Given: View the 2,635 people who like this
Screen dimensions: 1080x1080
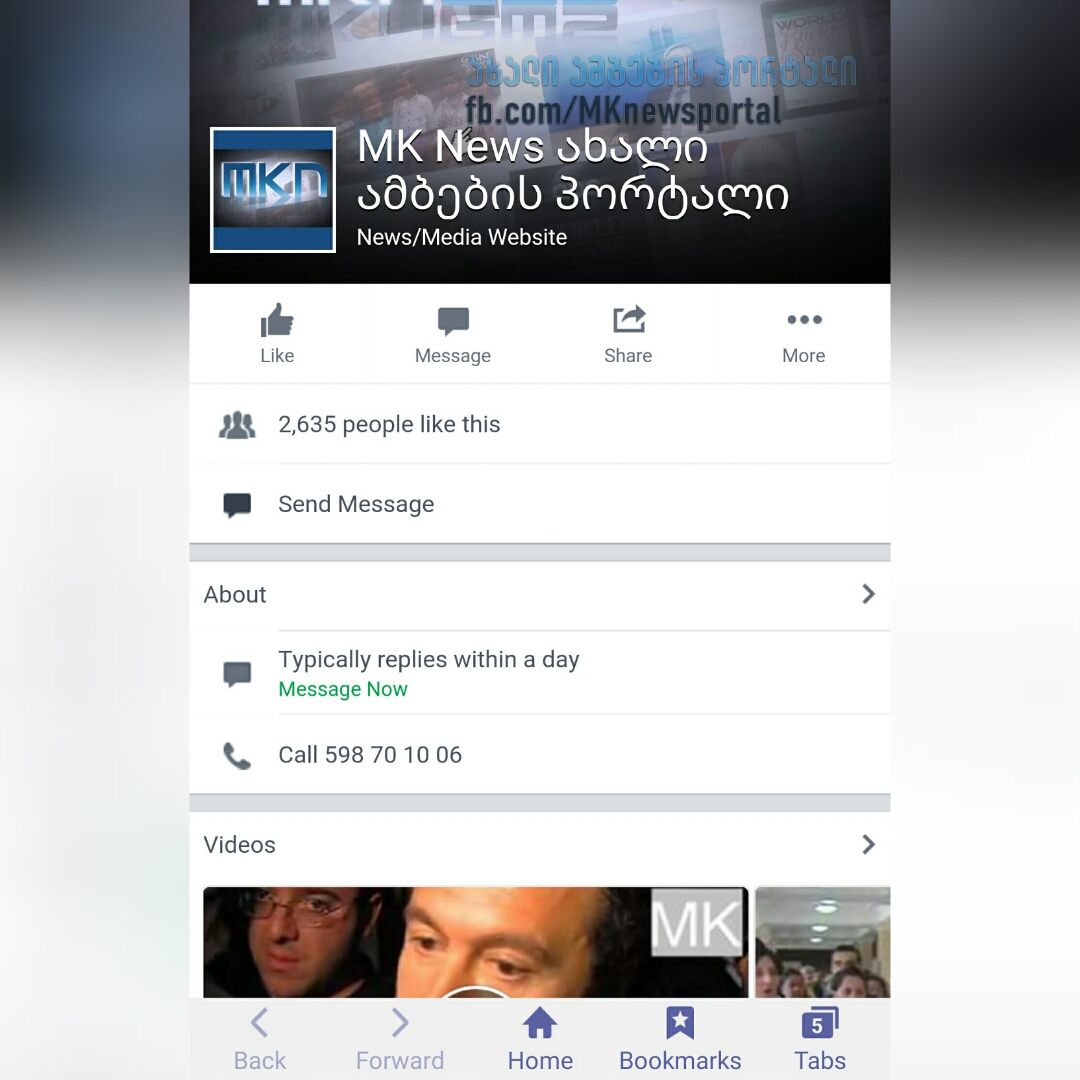Looking at the screenshot, I should click(x=389, y=425).
